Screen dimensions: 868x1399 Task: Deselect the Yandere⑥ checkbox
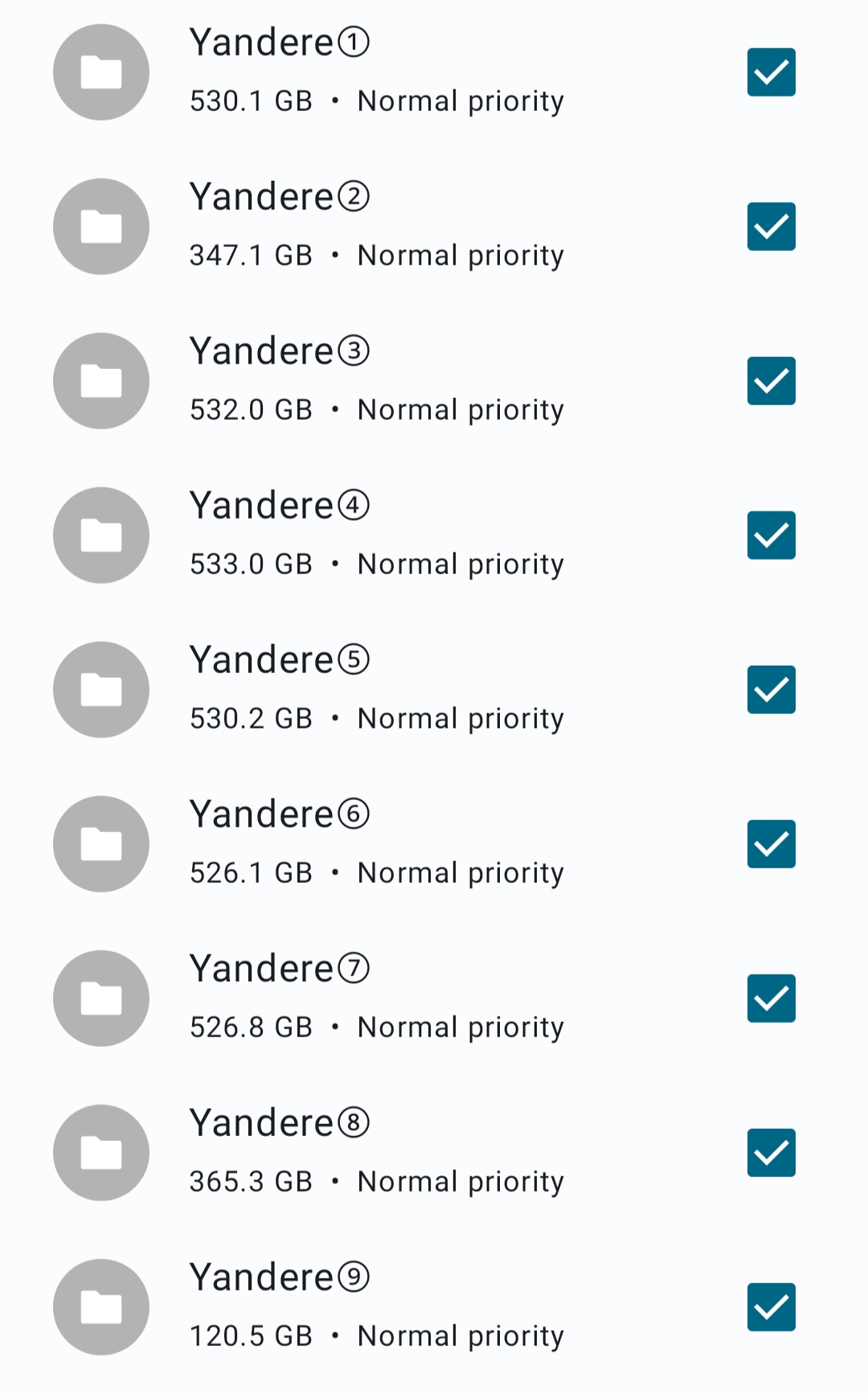pyautogui.click(x=771, y=844)
